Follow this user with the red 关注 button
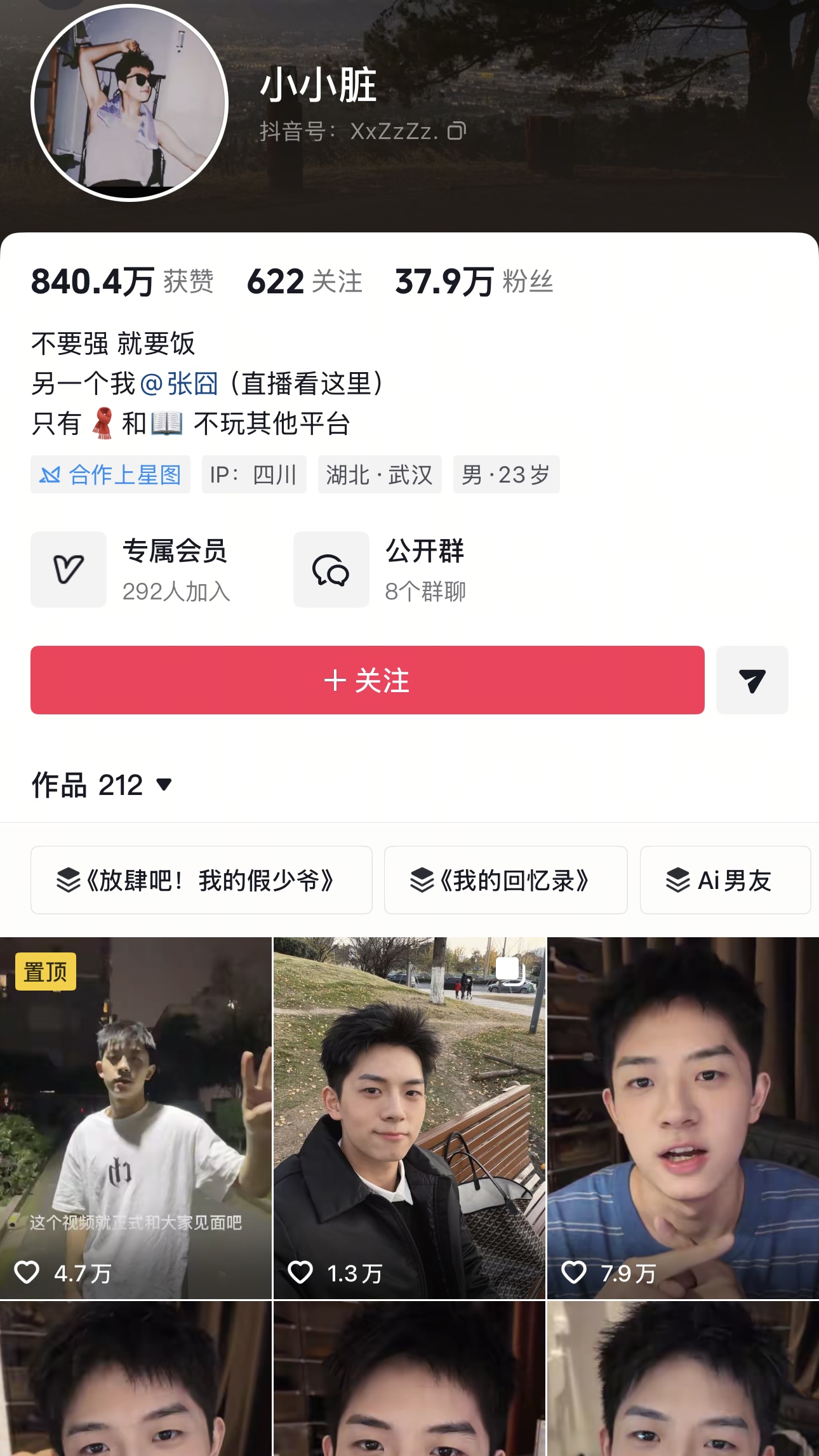This screenshot has width=819, height=1456. 367,680
